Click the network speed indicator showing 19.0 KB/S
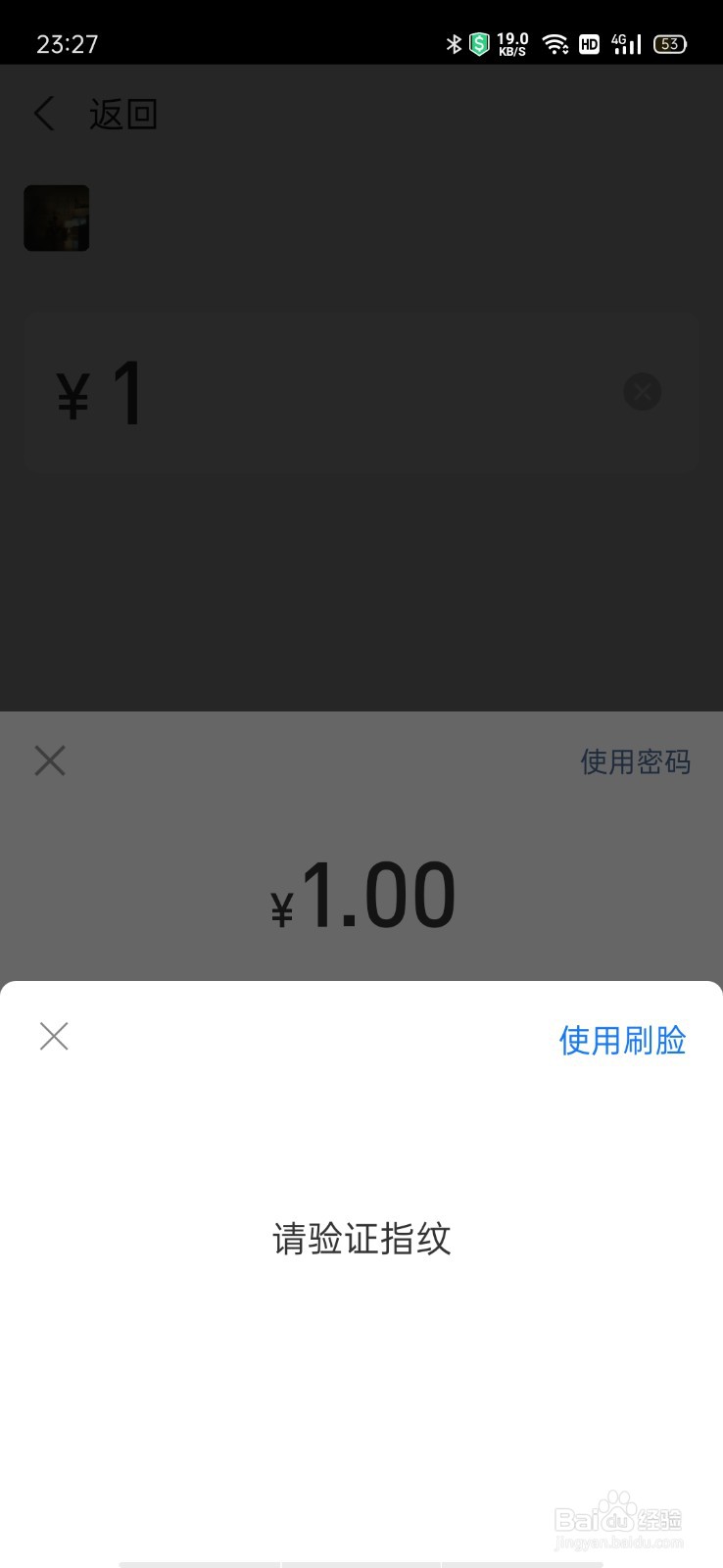Screen dimensions: 723x1568 (x=512, y=43)
